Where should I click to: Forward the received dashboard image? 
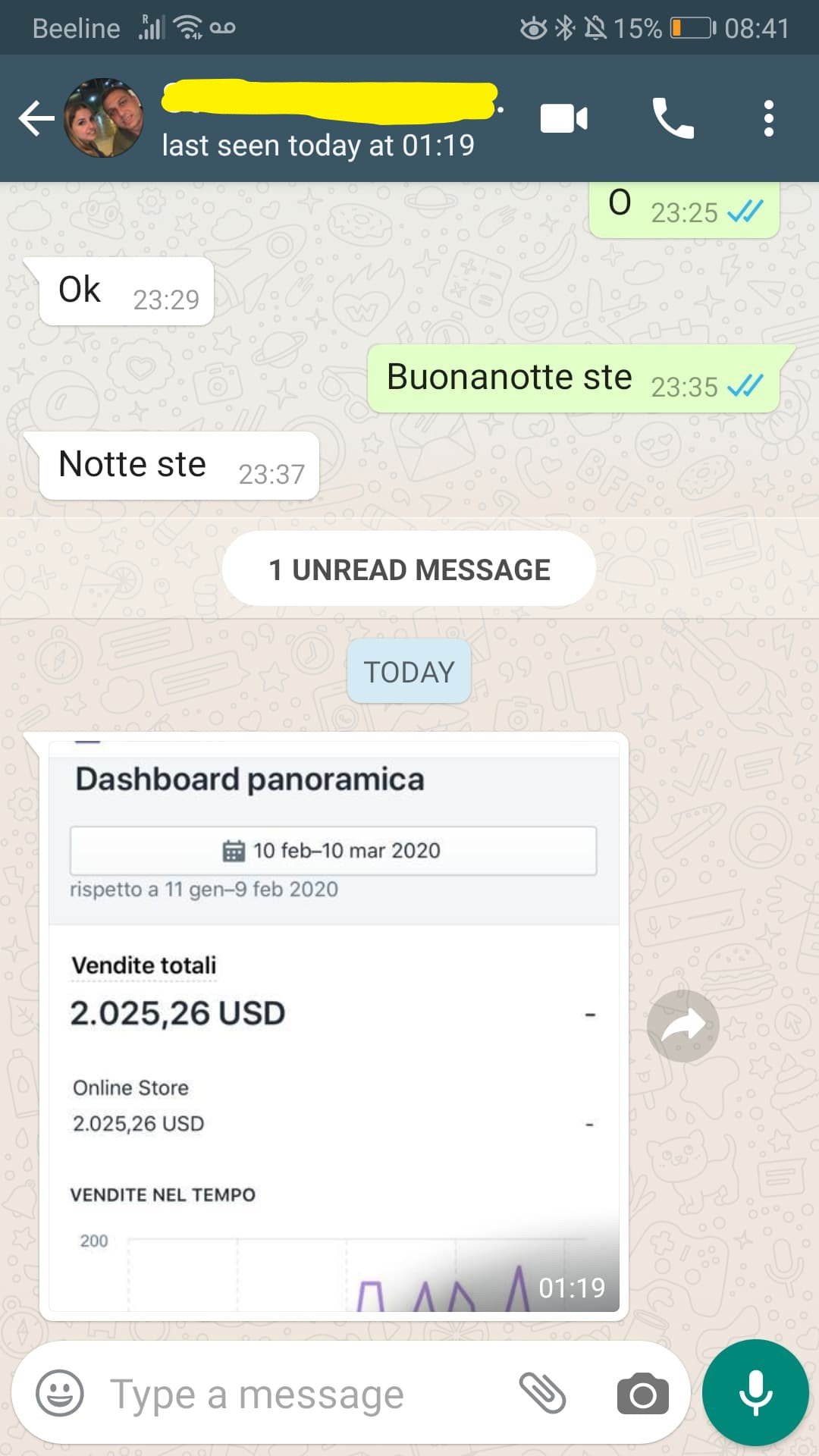click(x=682, y=1025)
